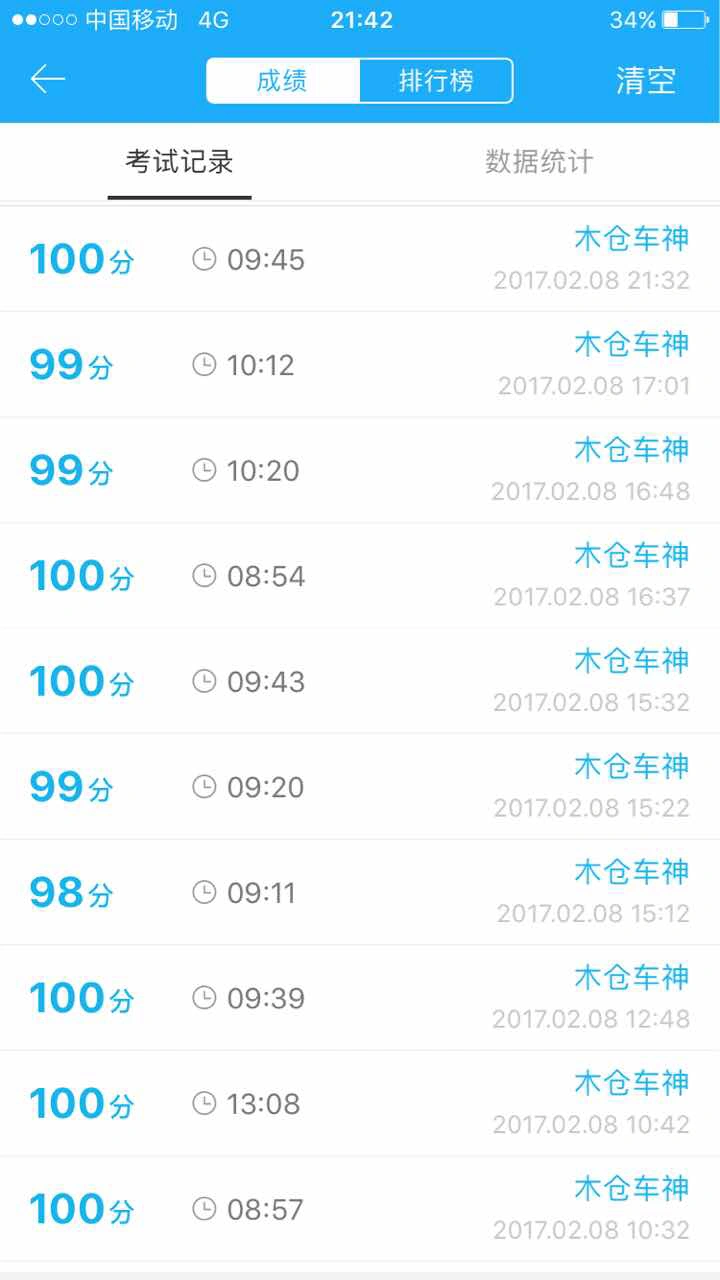Go back using the arrow icon
Screen dimensions: 720x1280
(x=48, y=80)
